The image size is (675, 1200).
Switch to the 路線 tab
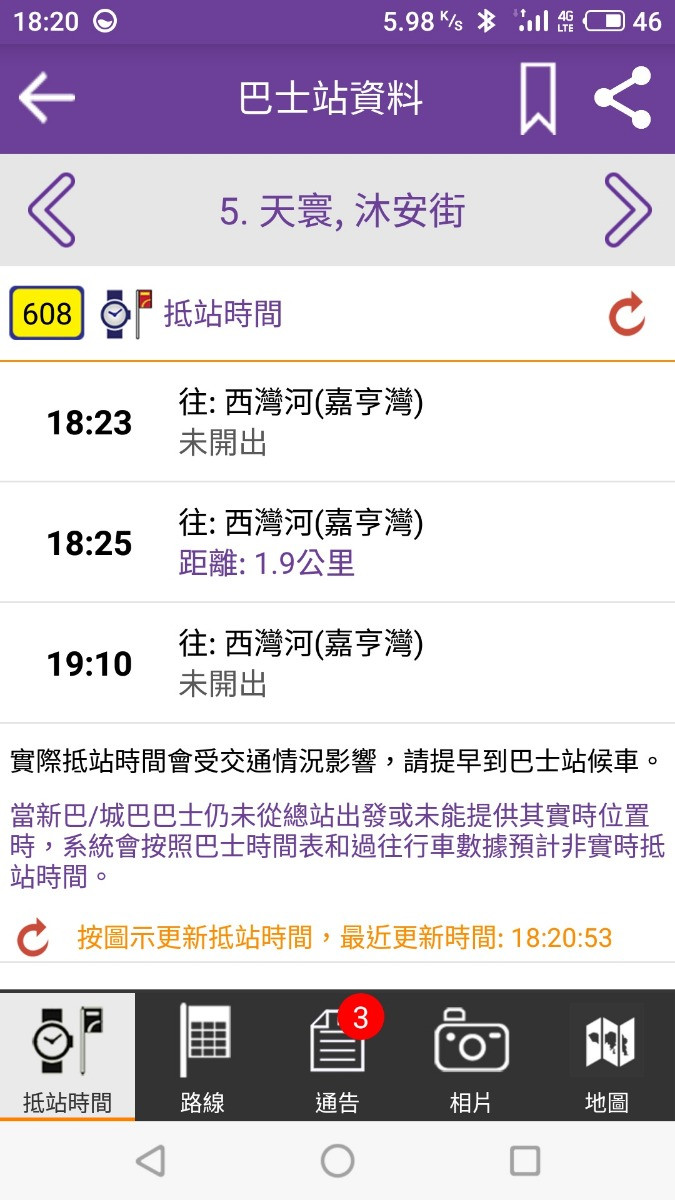pos(203,1056)
